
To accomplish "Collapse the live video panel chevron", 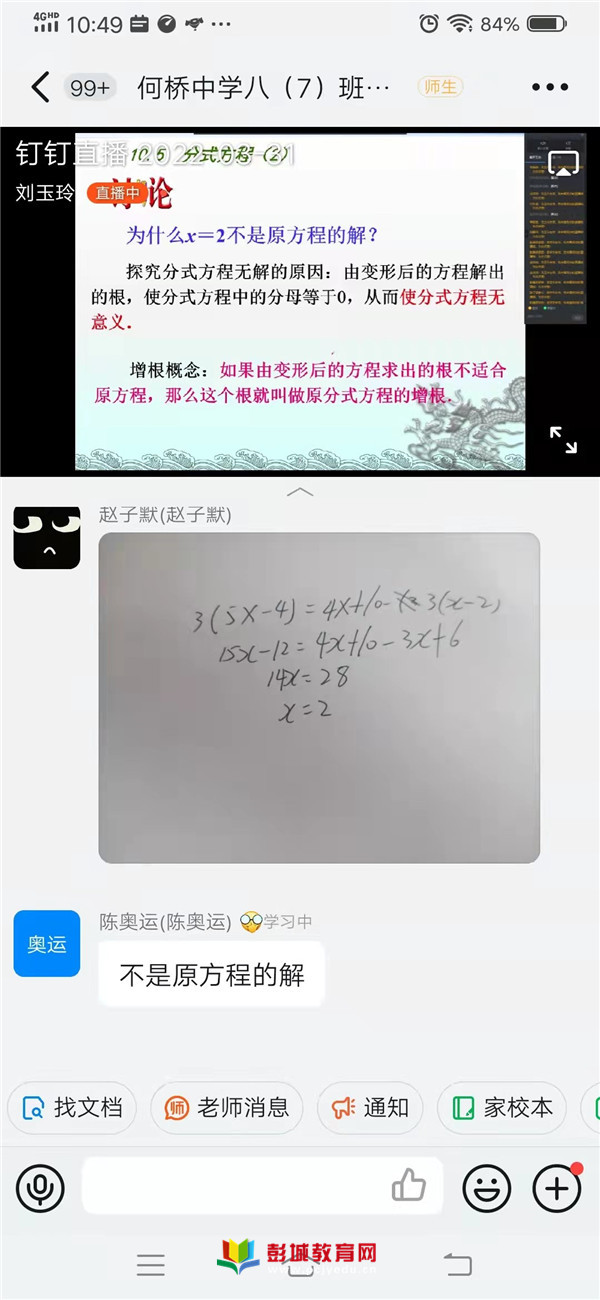I will point(300,492).
